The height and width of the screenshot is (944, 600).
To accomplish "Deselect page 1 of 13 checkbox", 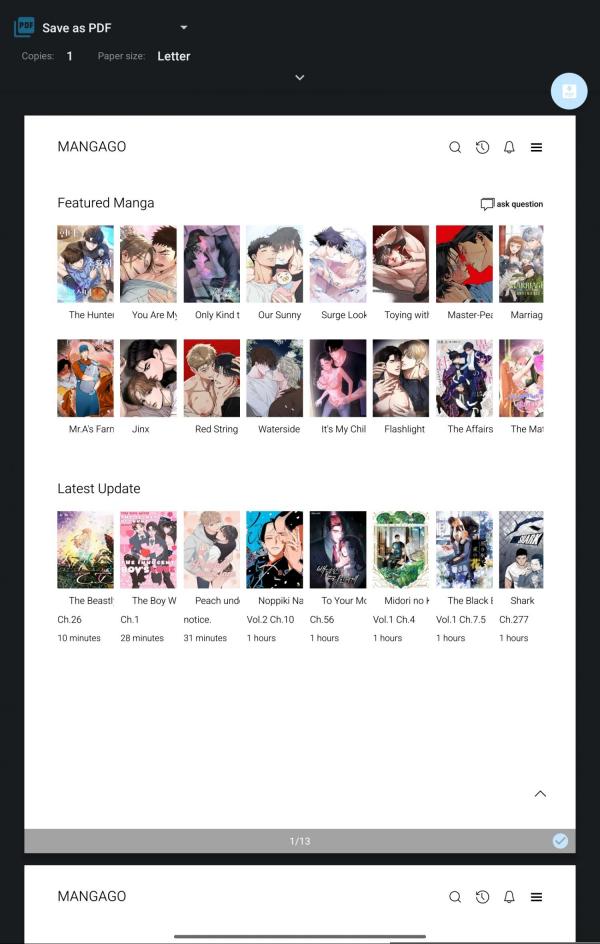I will coord(560,841).
